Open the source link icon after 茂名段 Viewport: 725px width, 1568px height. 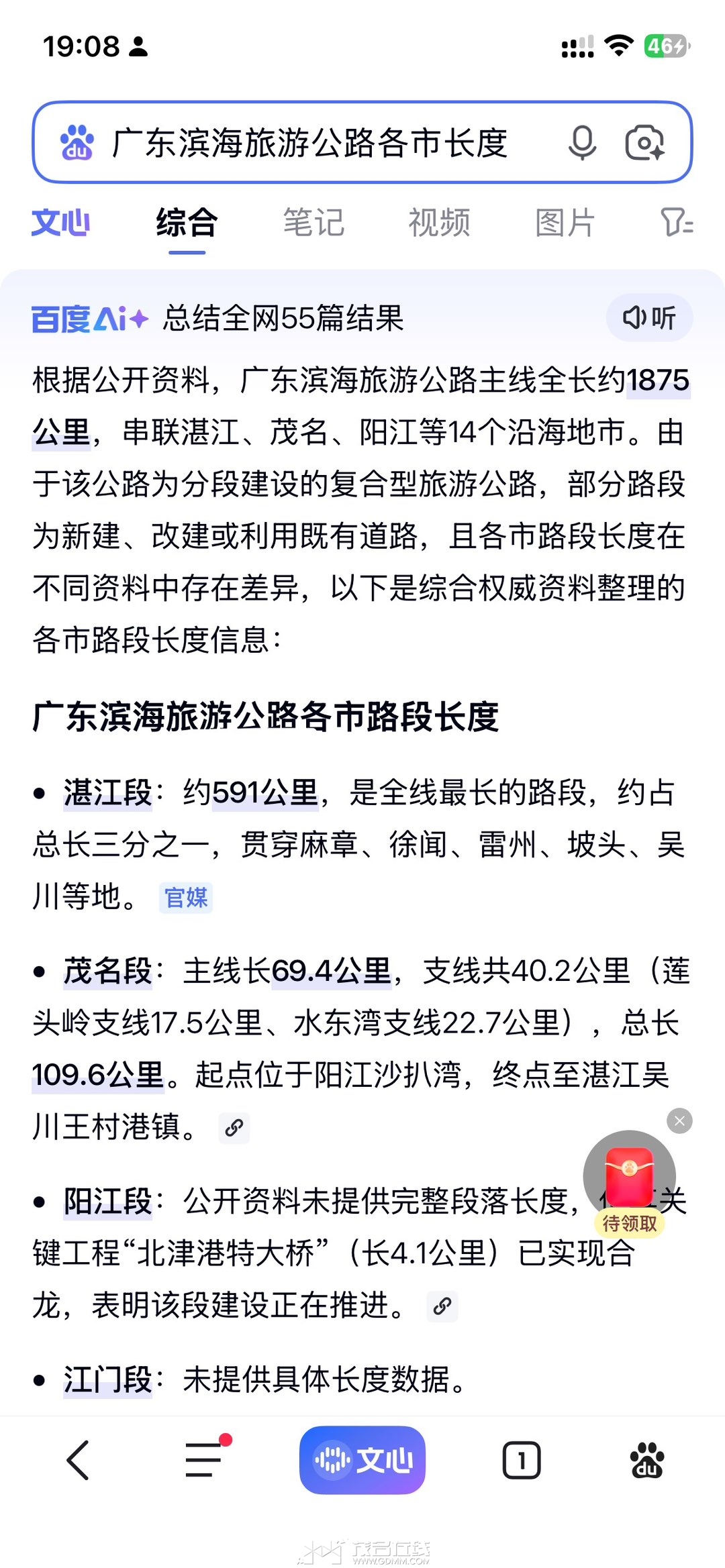point(234,1128)
